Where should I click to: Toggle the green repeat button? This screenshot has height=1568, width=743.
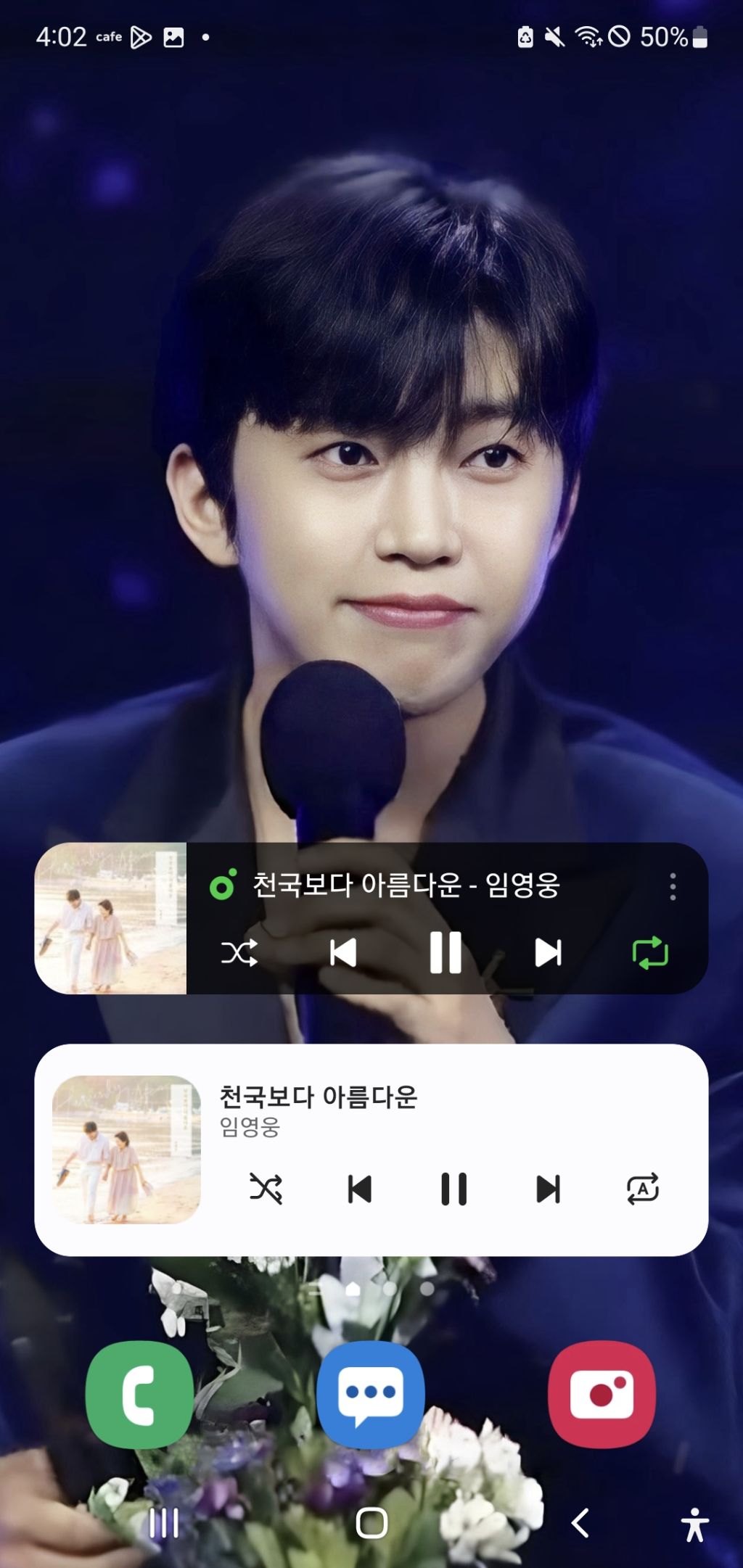pos(650,953)
